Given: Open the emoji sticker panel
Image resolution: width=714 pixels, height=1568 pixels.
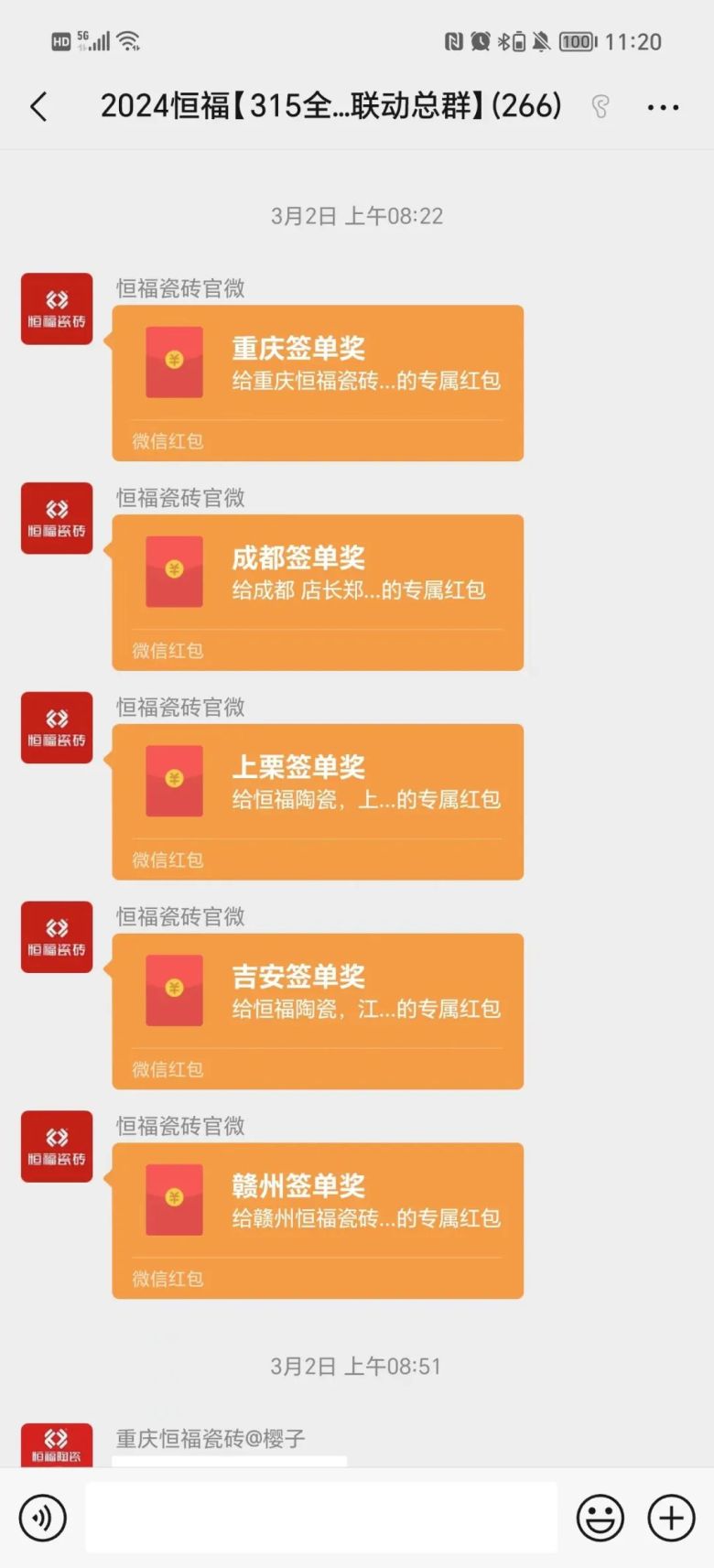Looking at the screenshot, I should pos(600,1518).
